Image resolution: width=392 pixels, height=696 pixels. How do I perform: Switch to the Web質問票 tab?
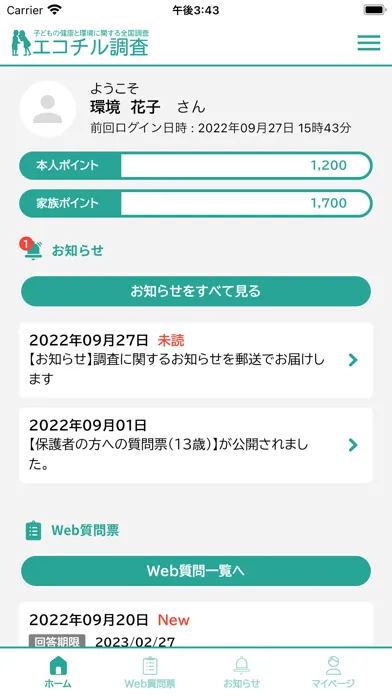tap(150, 672)
